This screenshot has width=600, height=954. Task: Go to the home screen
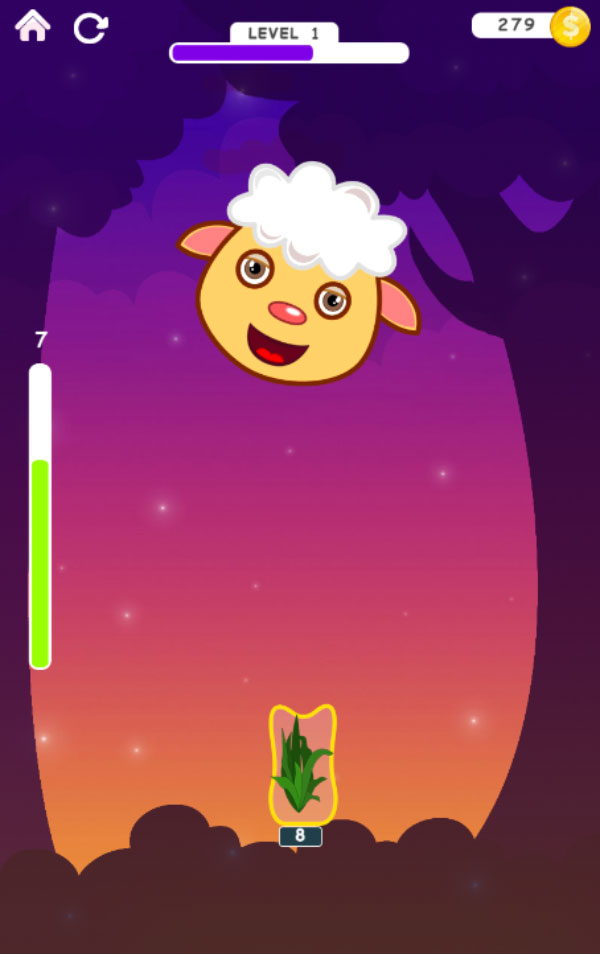(x=32, y=26)
